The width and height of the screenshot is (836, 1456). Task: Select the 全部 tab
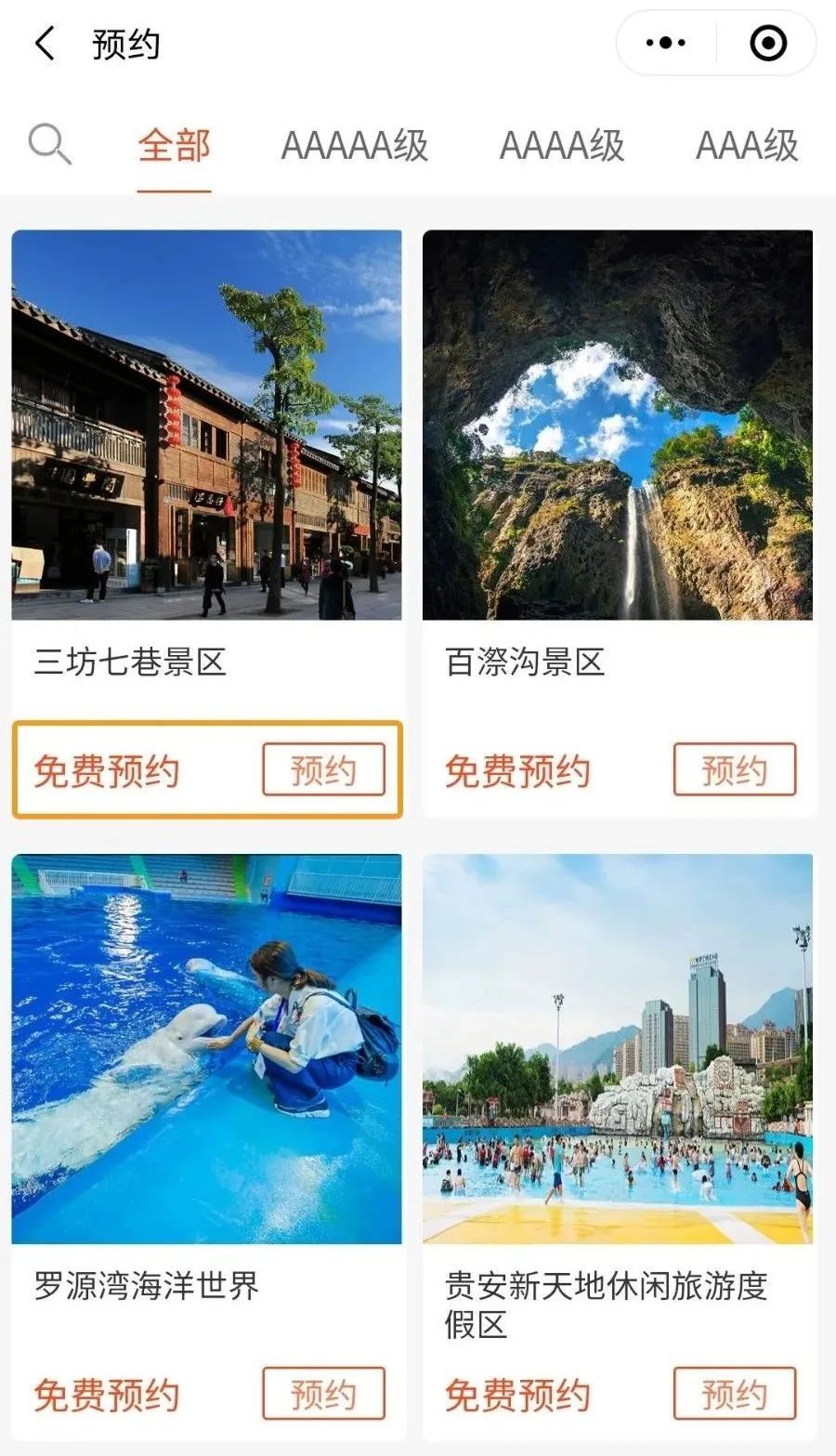[175, 146]
